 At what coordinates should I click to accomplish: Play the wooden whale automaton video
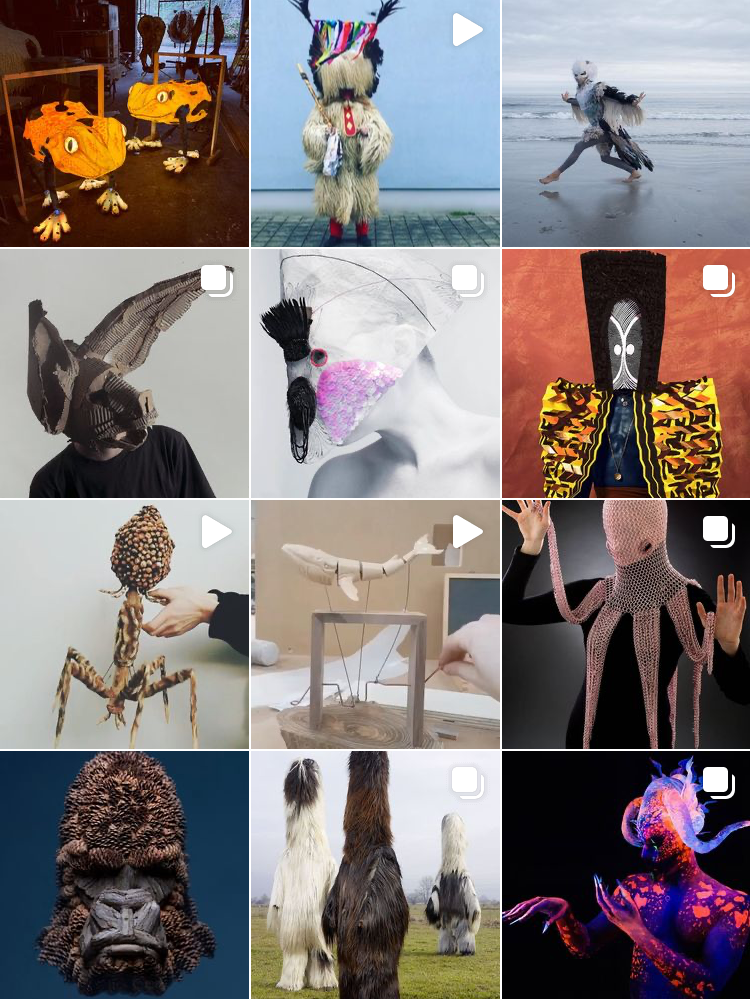point(375,625)
